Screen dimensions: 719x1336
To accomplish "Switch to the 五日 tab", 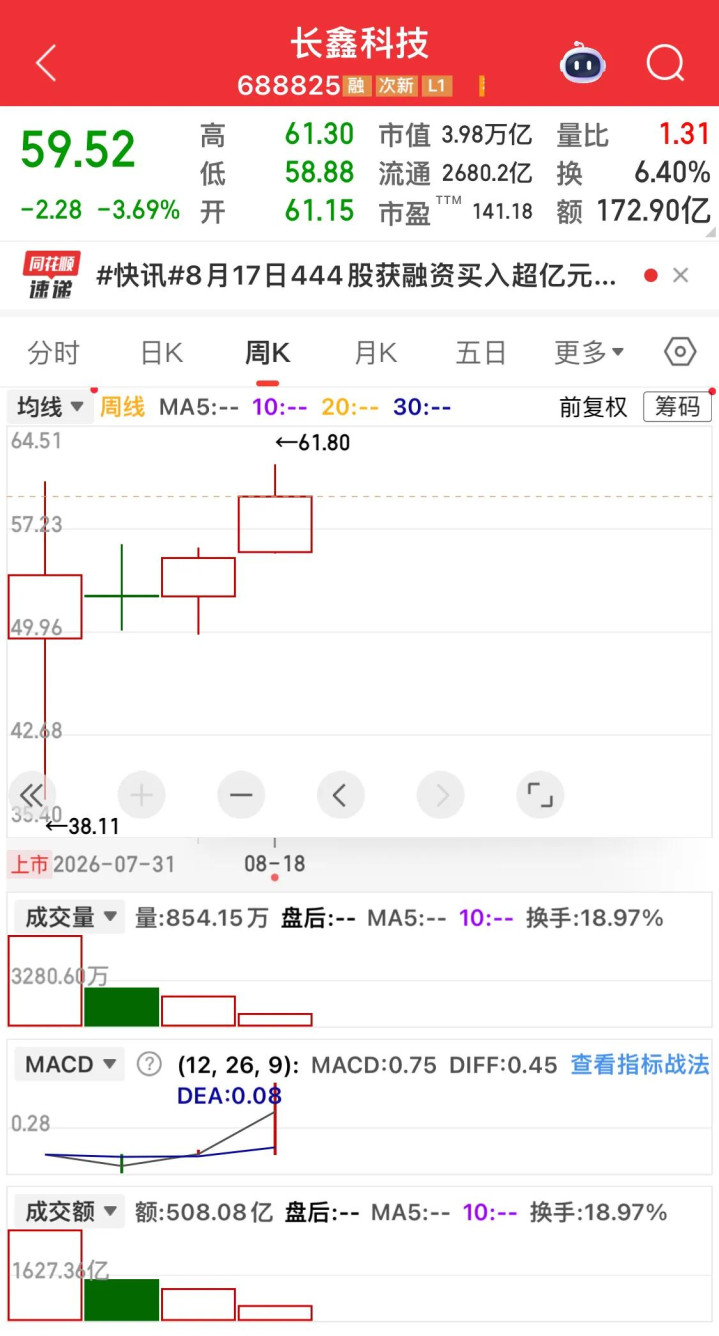I will [481, 352].
